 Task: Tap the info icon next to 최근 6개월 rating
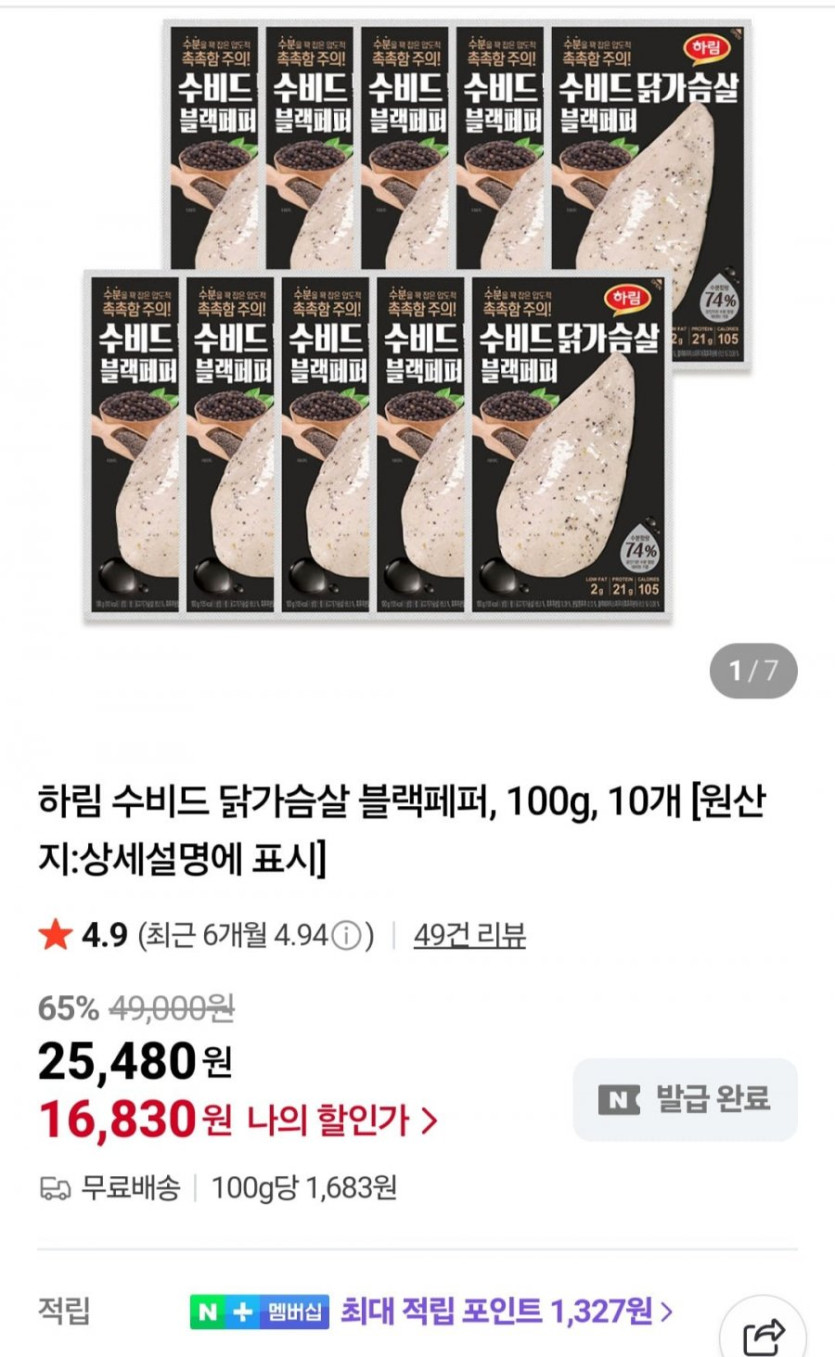pos(345,936)
